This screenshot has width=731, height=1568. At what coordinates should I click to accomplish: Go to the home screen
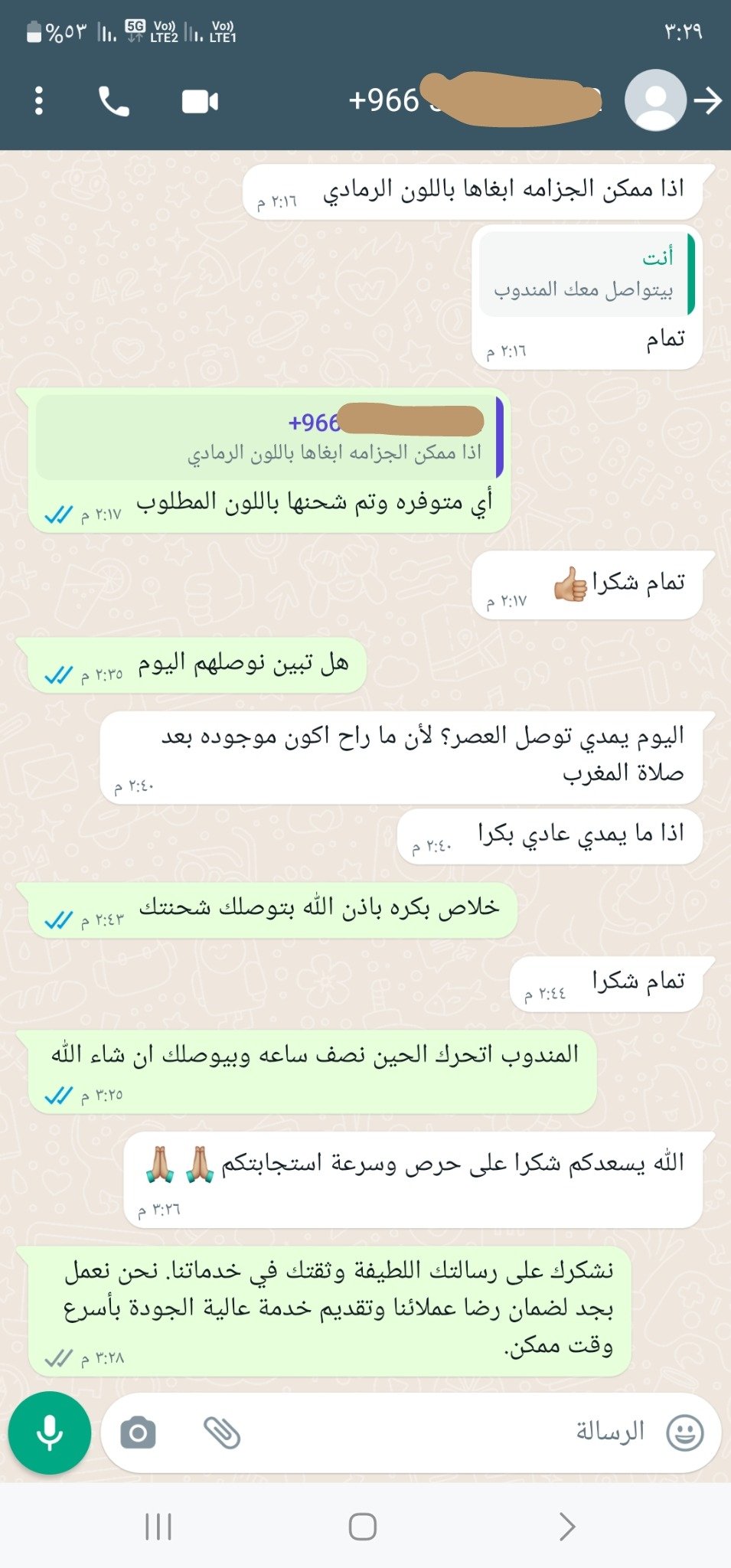tap(363, 1527)
